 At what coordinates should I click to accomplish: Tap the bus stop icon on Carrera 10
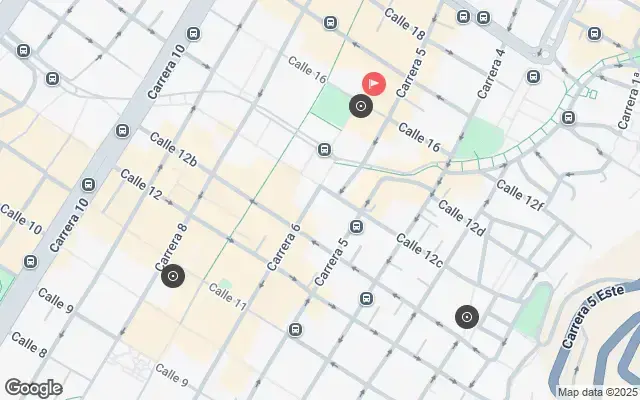click(122, 130)
